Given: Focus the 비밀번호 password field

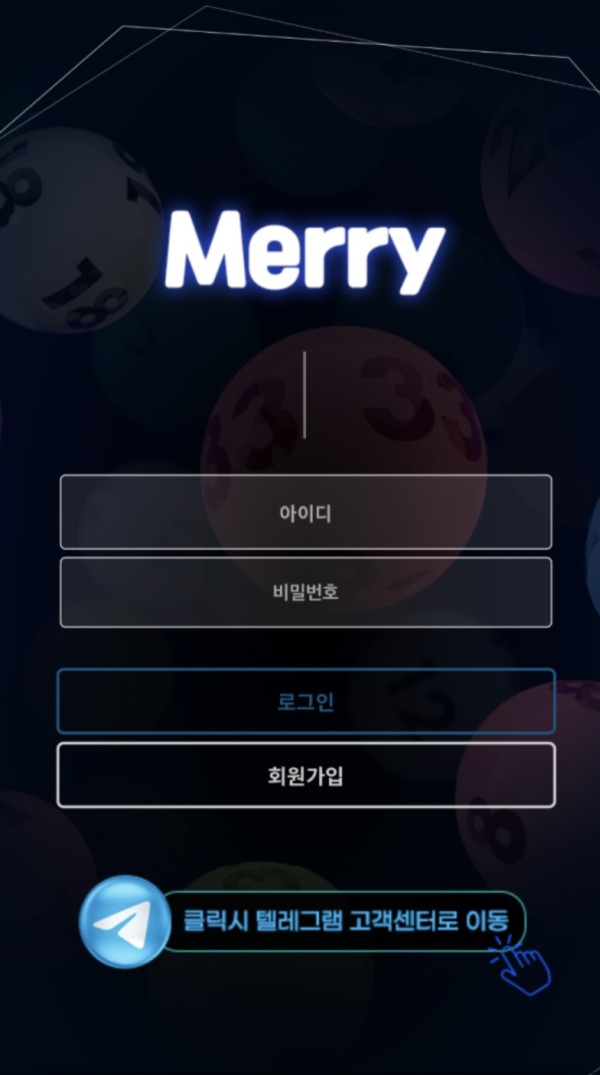Looking at the screenshot, I should pyautogui.click(x=305, y=592).
